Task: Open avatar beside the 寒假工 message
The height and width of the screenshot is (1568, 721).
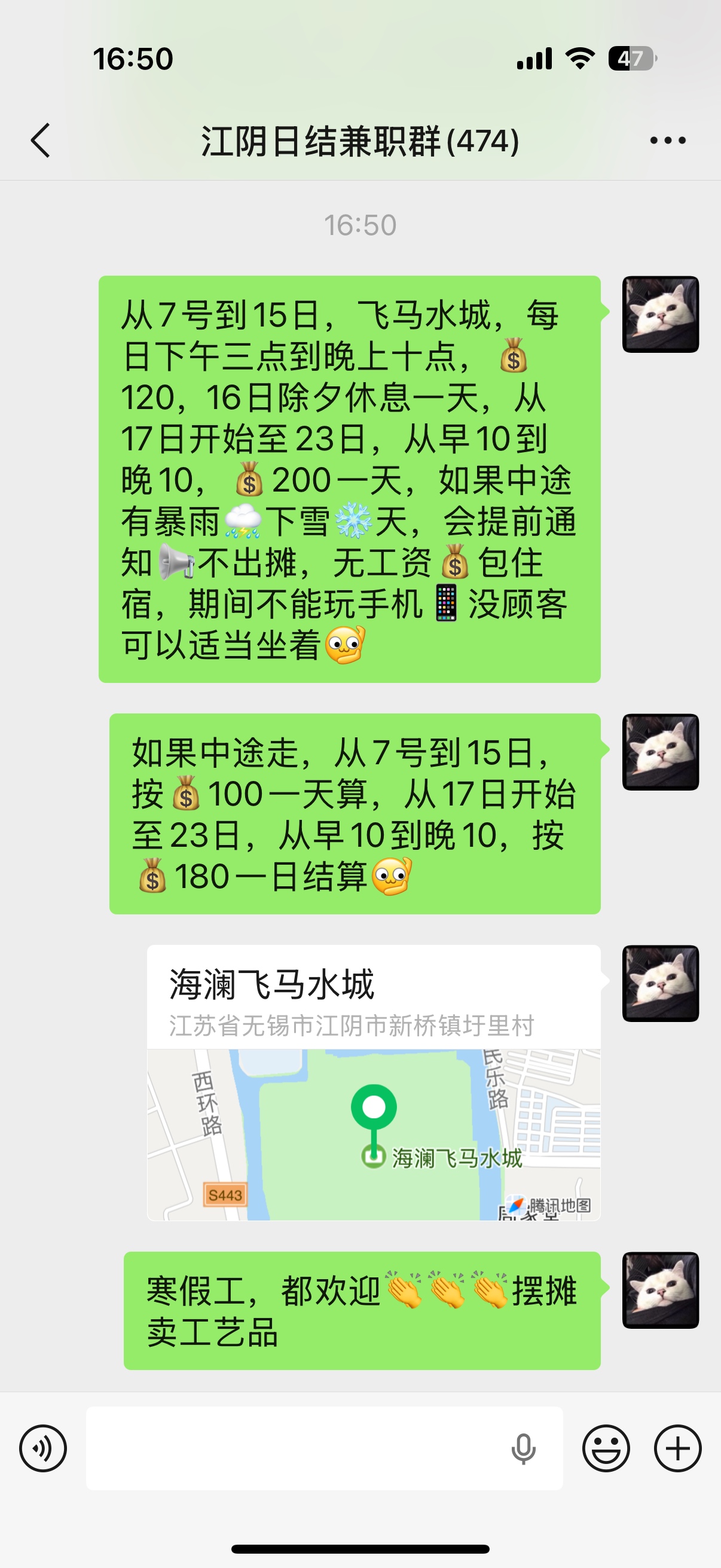Action: click(x=660, y=1290)
